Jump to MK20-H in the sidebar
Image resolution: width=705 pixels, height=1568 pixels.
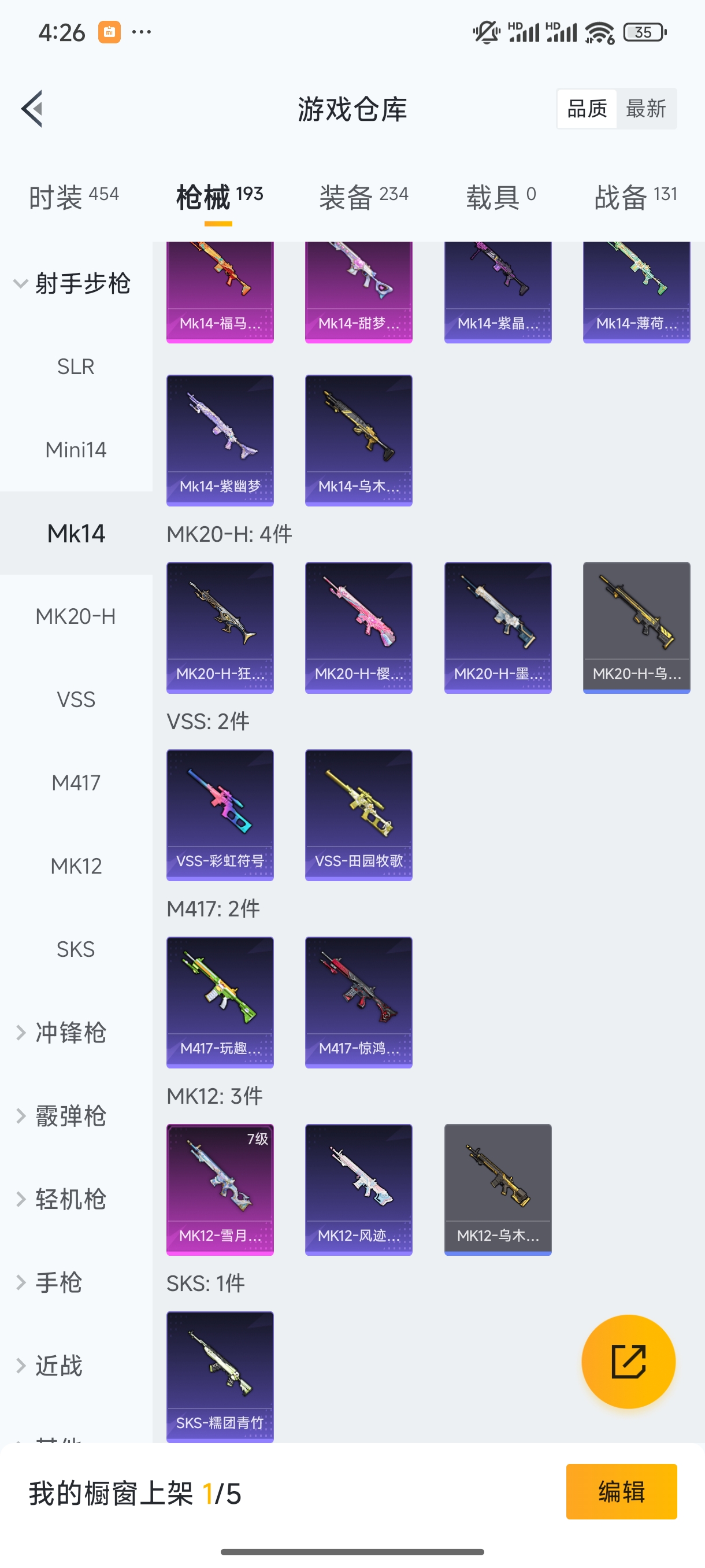(x=76, y=616)
